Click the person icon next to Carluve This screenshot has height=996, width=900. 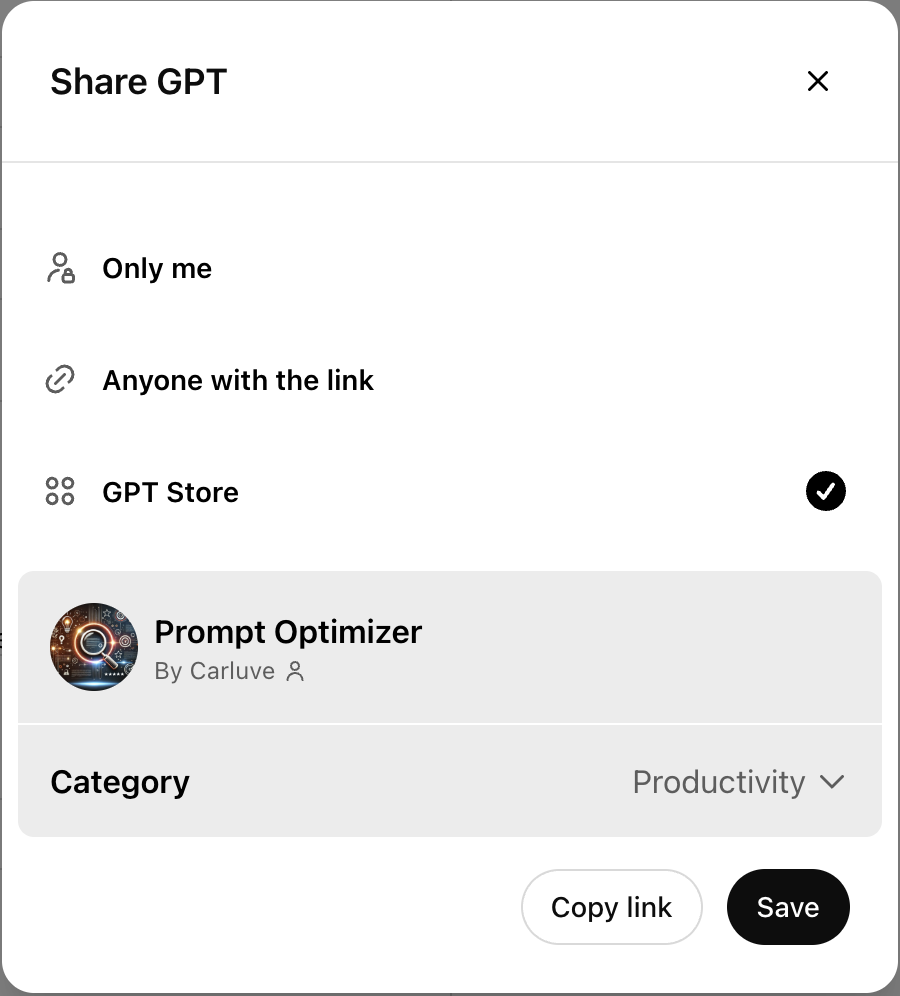295,671
